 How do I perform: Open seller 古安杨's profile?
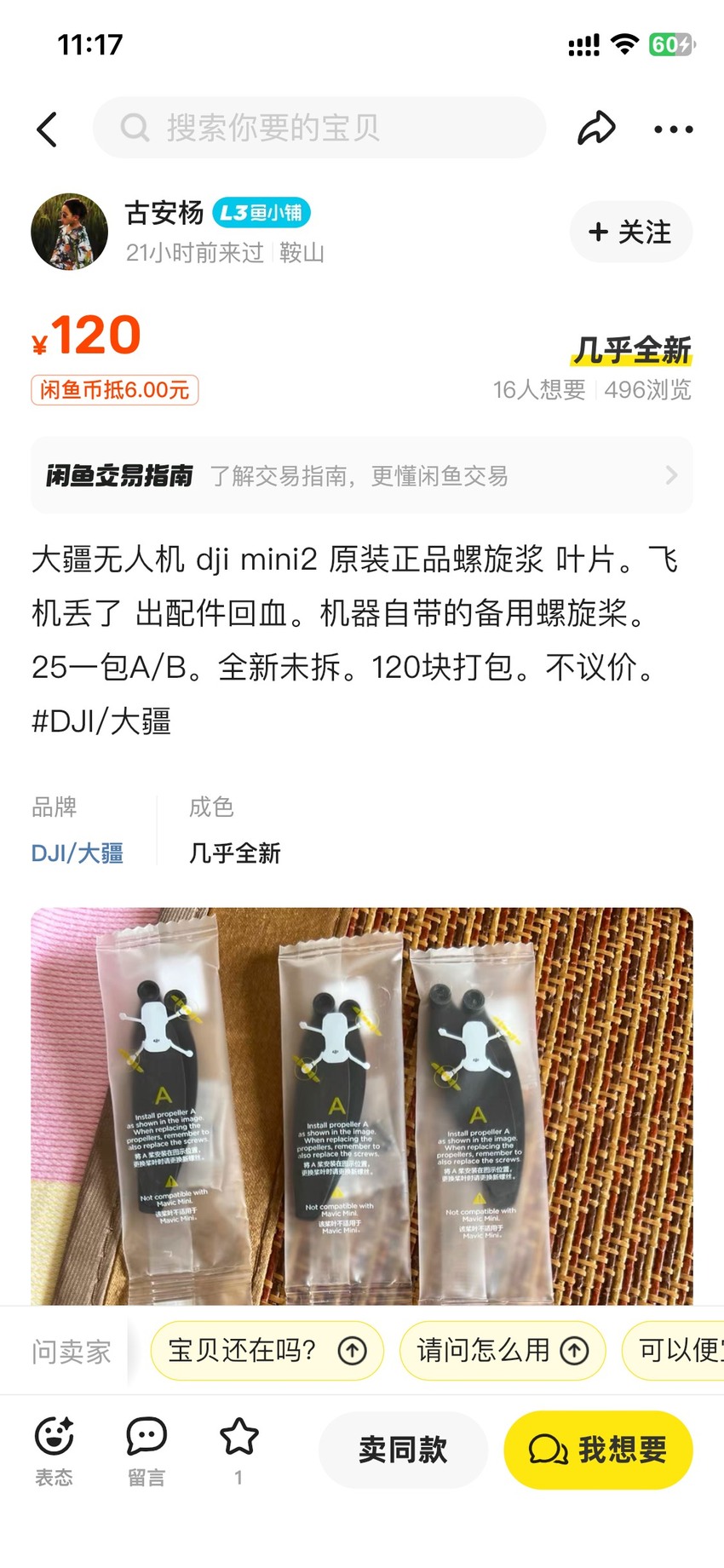point(70,232)
